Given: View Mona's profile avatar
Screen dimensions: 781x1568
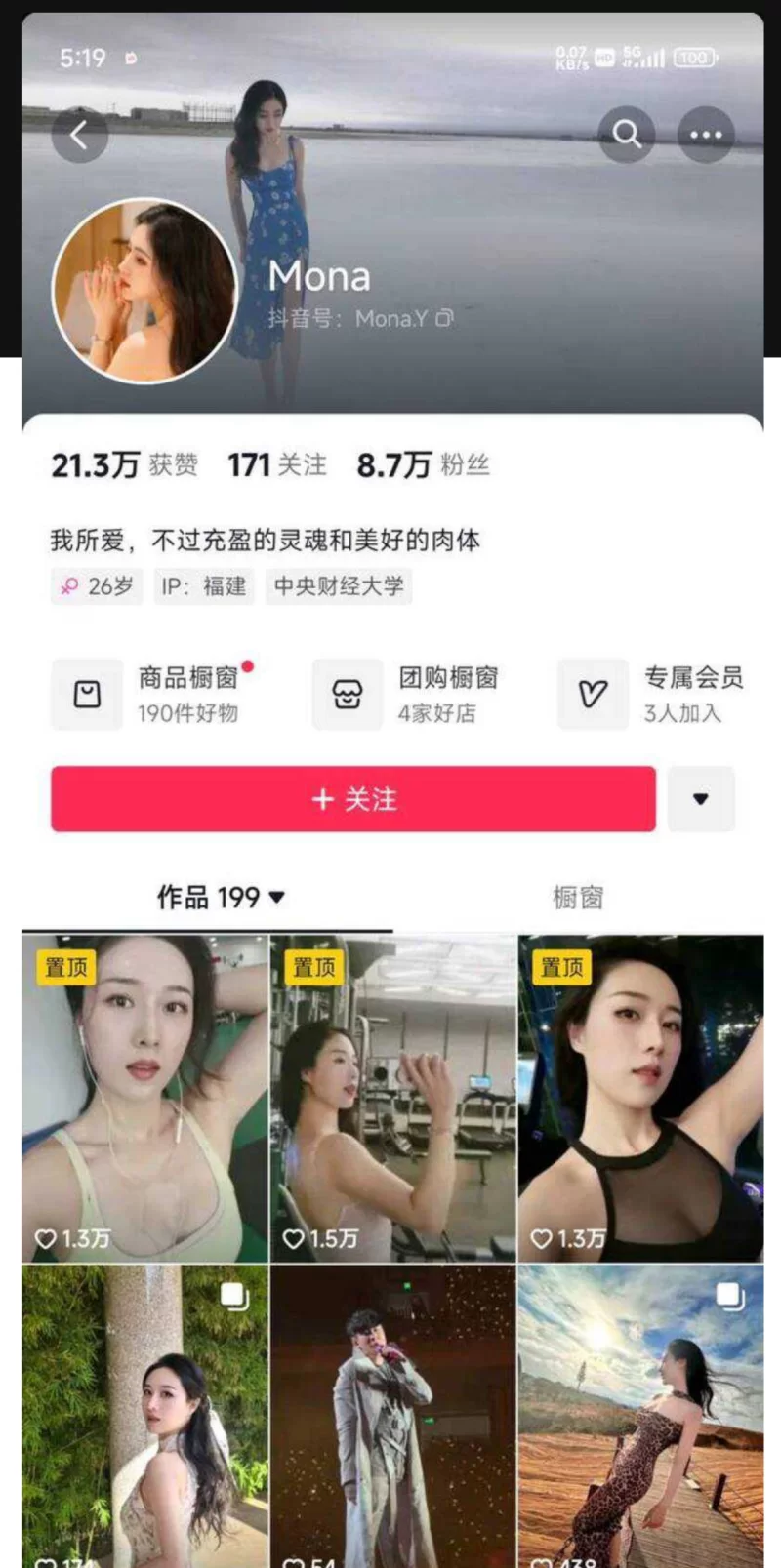Looking at the screenshot, I should point(144,290).
